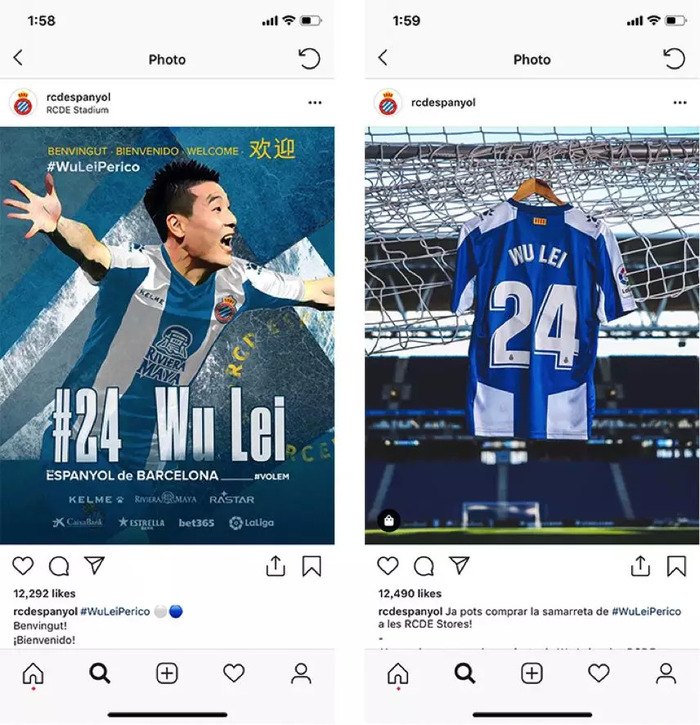Refresh the jersey photo post page
The height and width of the screenshot is (725, 700).
click(674, 59)
